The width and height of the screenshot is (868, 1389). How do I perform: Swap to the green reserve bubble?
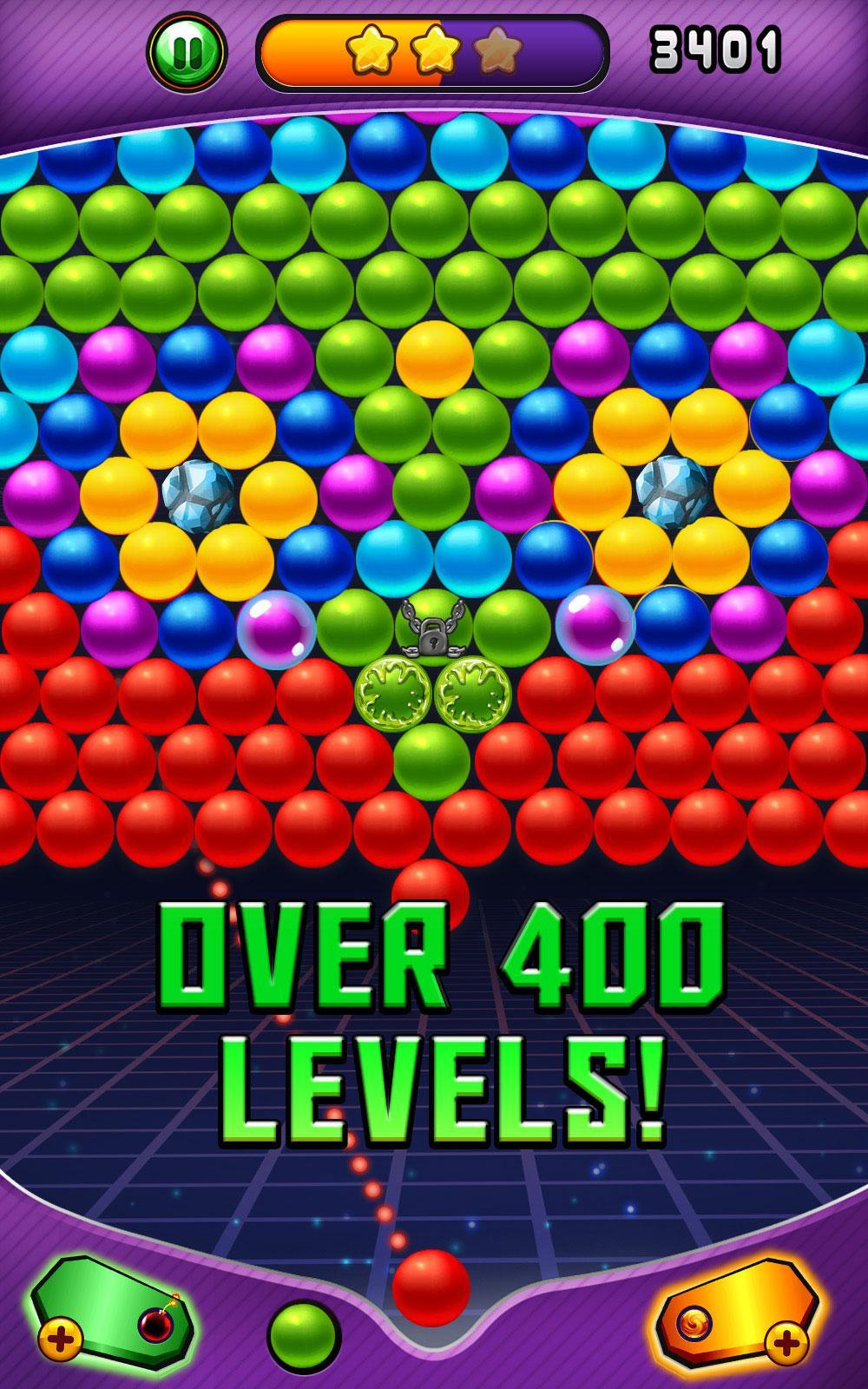pyautogui.click(x=303, y=1337)
